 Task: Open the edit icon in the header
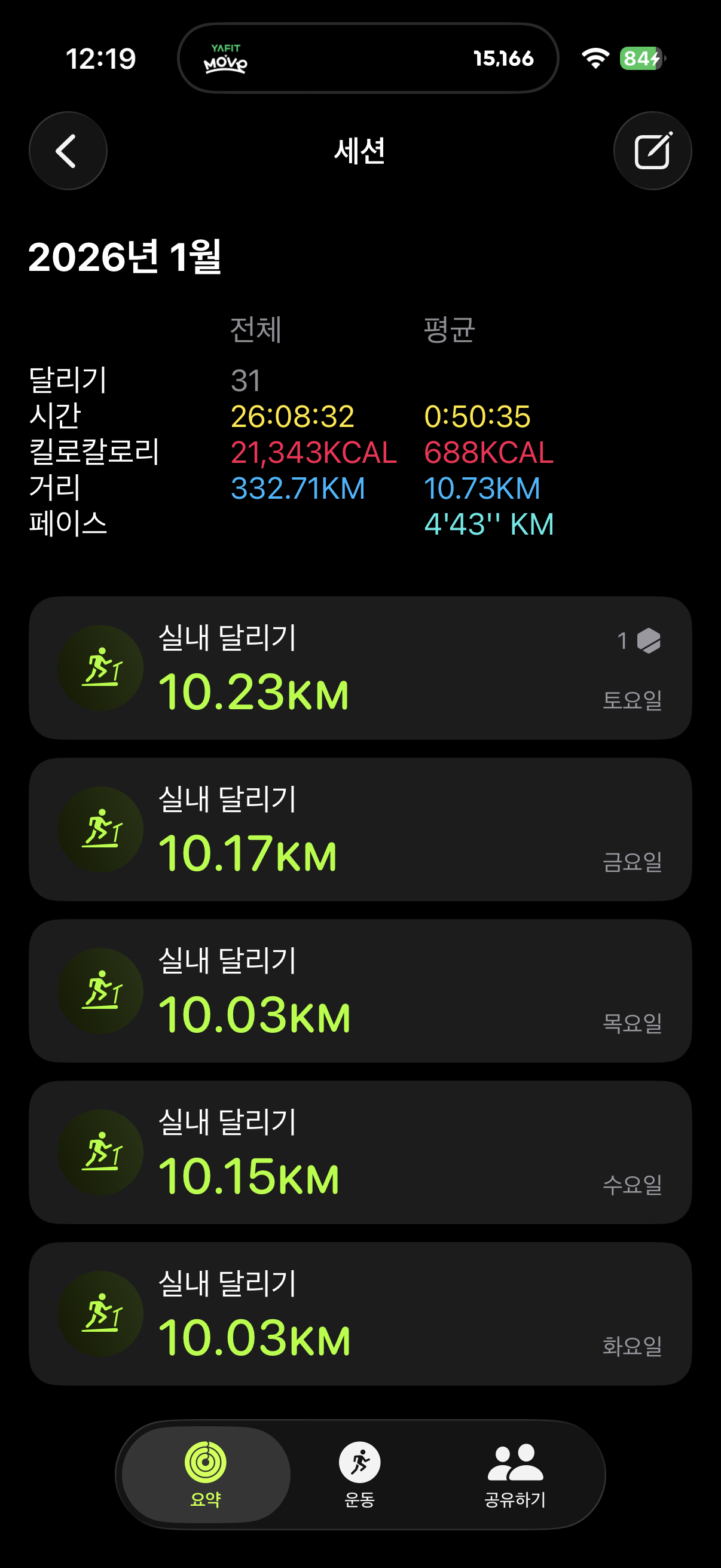(652, 151)
